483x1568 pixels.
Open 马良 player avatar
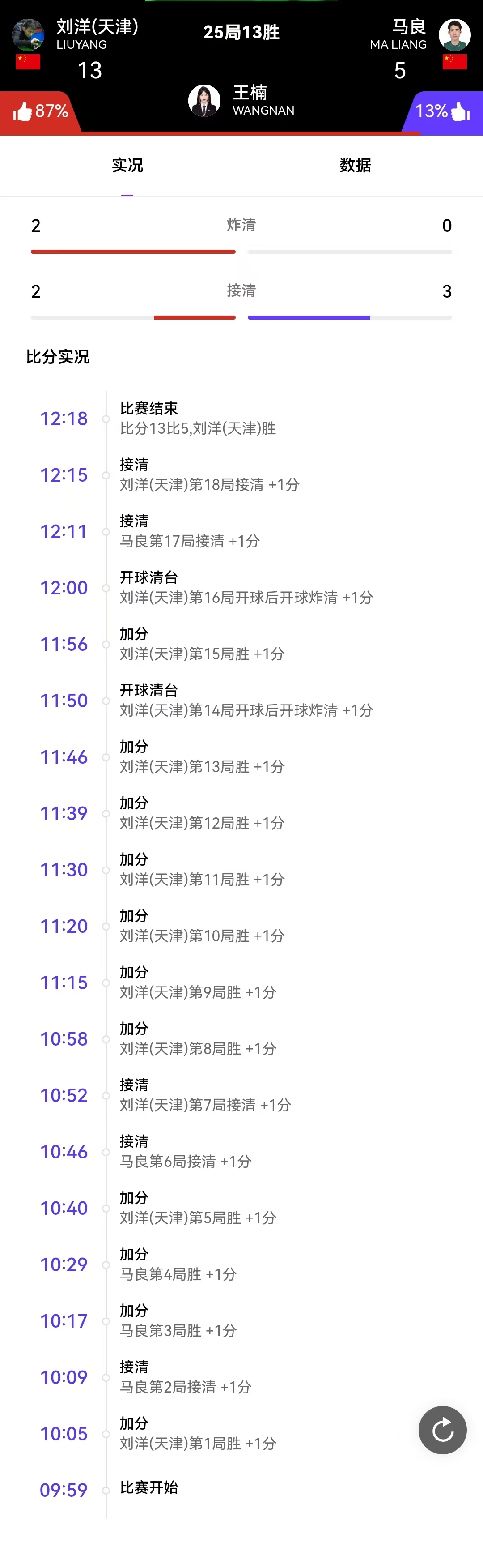point(454,35)
